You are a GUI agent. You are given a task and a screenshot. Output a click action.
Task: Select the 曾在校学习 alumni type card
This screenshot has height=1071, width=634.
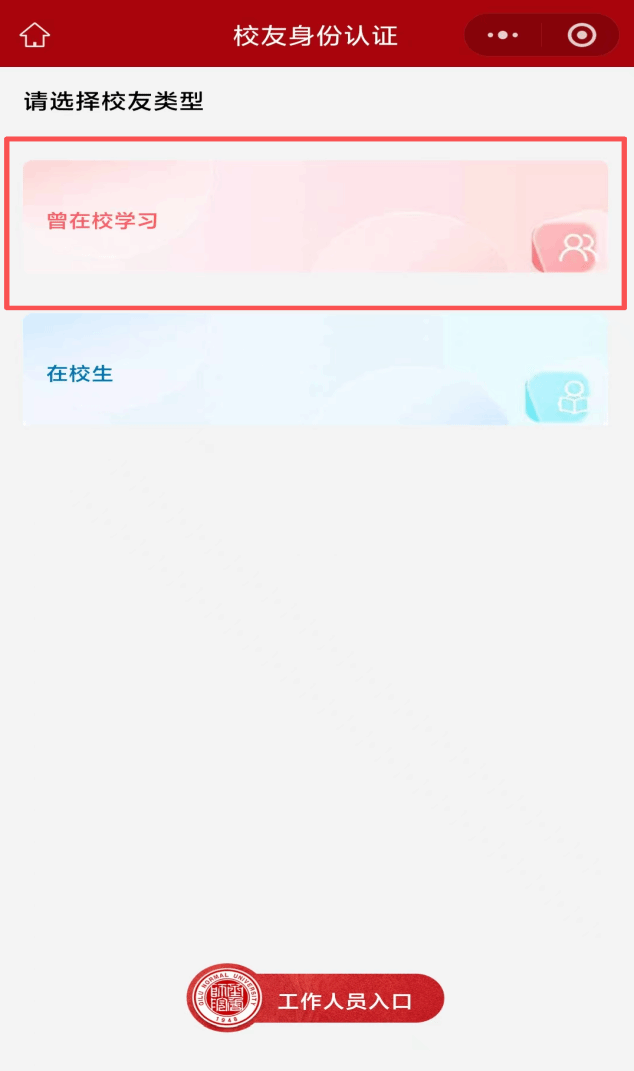[x=315, y=217]
